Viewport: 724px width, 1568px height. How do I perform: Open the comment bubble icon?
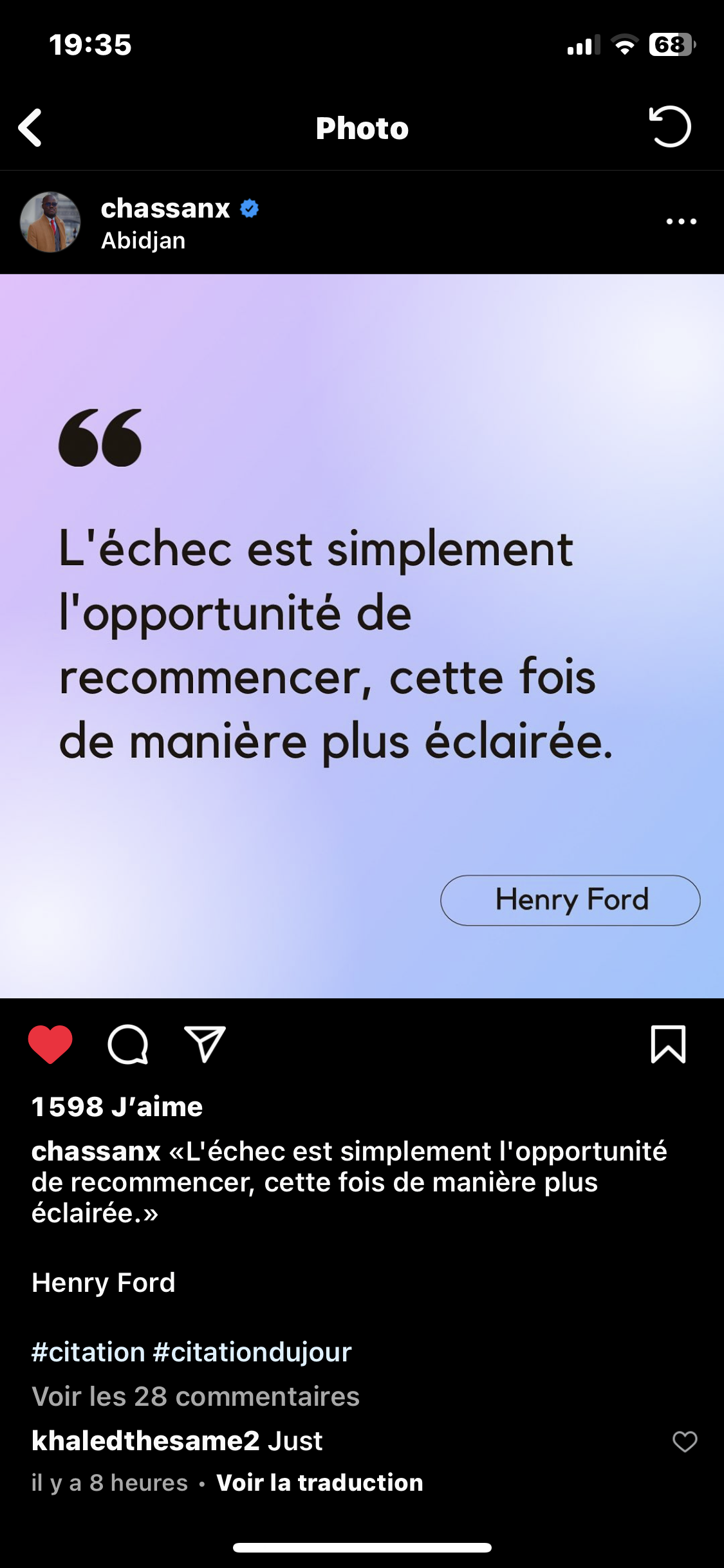[x=127, y=1044]
